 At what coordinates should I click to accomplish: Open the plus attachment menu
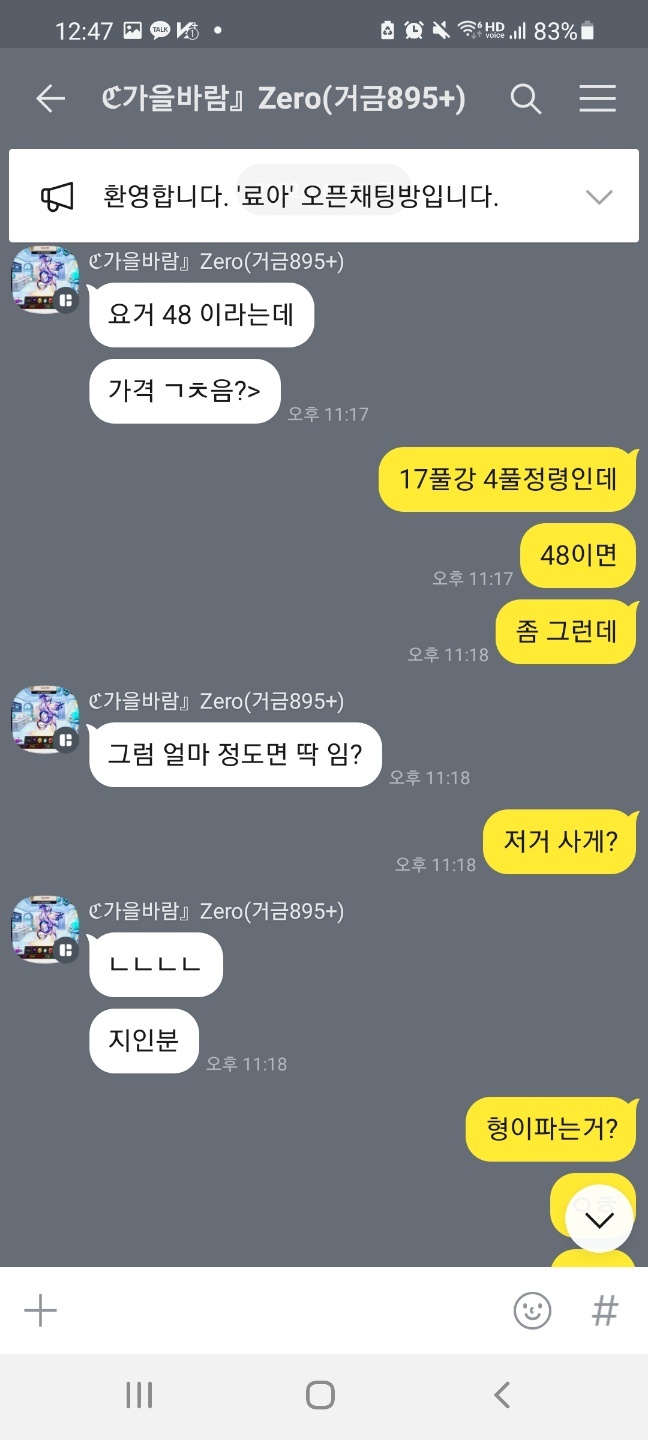[x=40, y=1310]
